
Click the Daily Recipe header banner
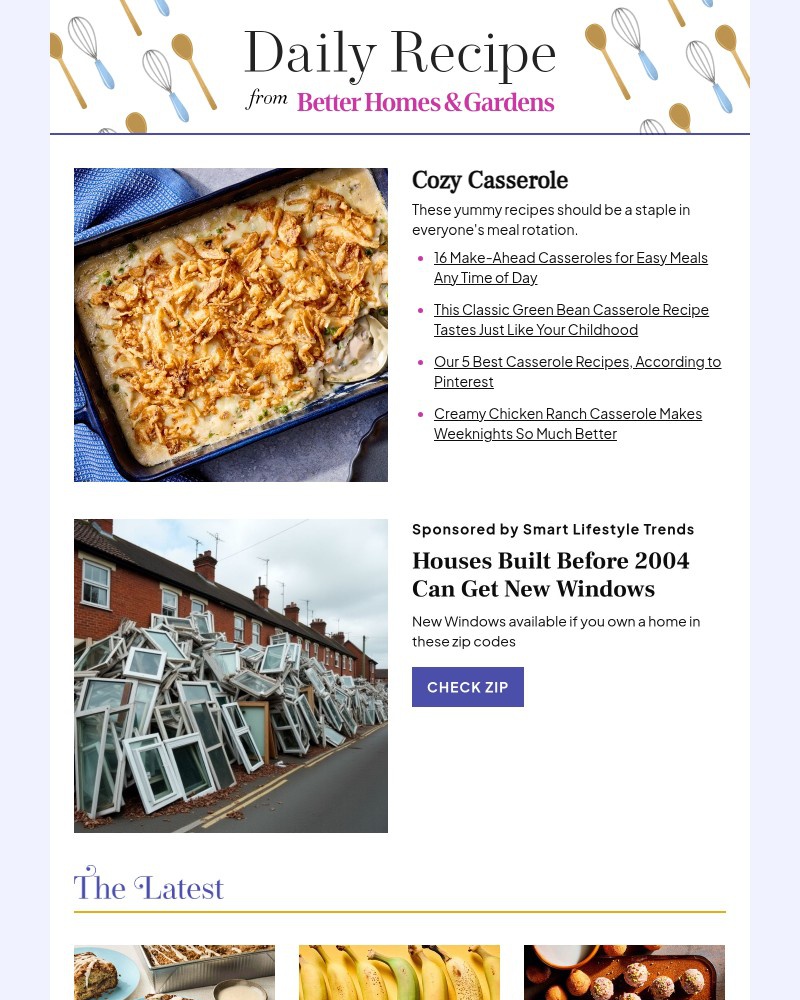400,52
